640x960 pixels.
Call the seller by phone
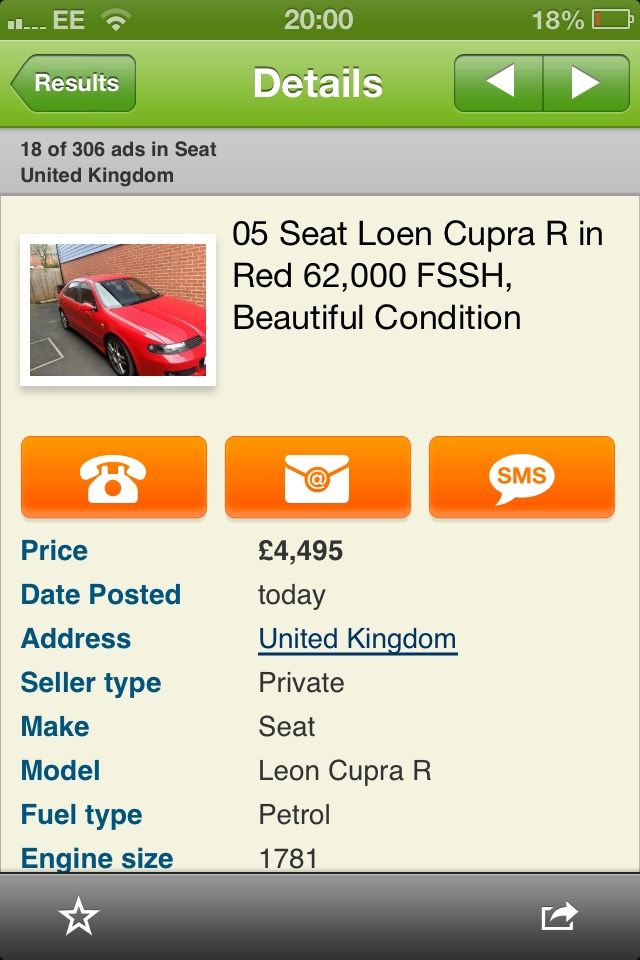pos(114,477)
